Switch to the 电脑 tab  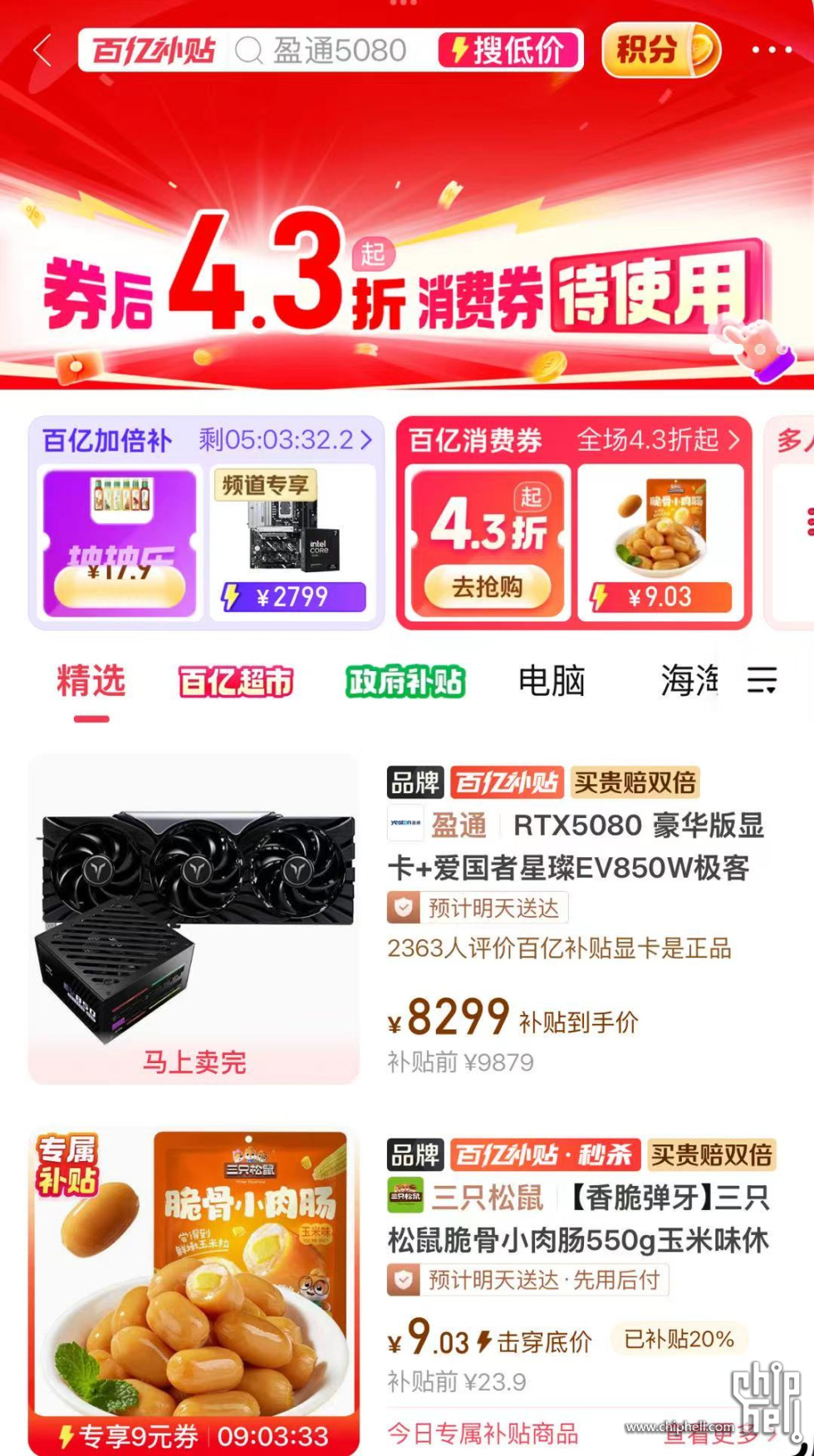pyautogui.click(x=552, y=682)
